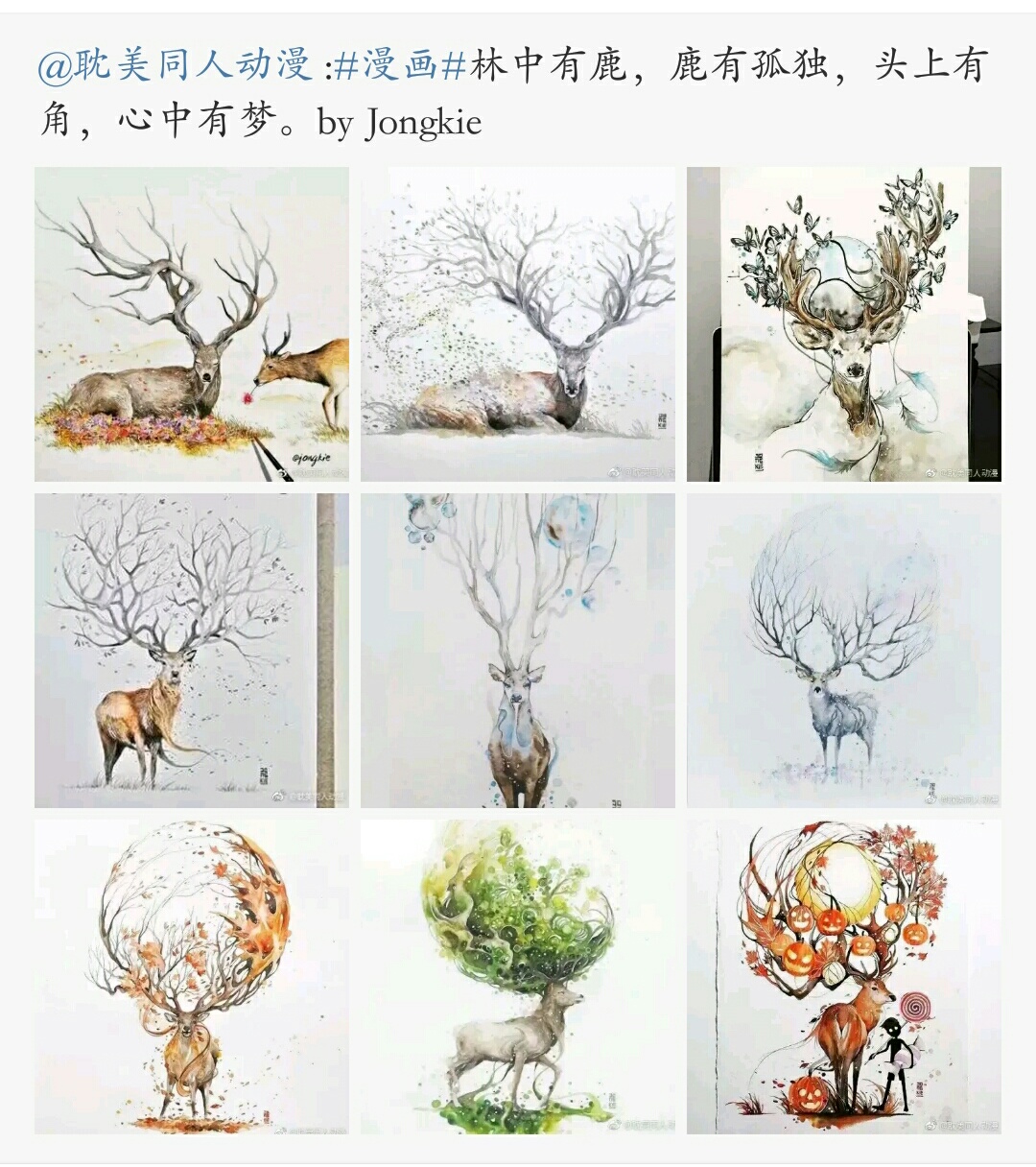View the front-facing deer with blue bubbles
Screen dimensions: 1036x1167
(x=518, y=651)
